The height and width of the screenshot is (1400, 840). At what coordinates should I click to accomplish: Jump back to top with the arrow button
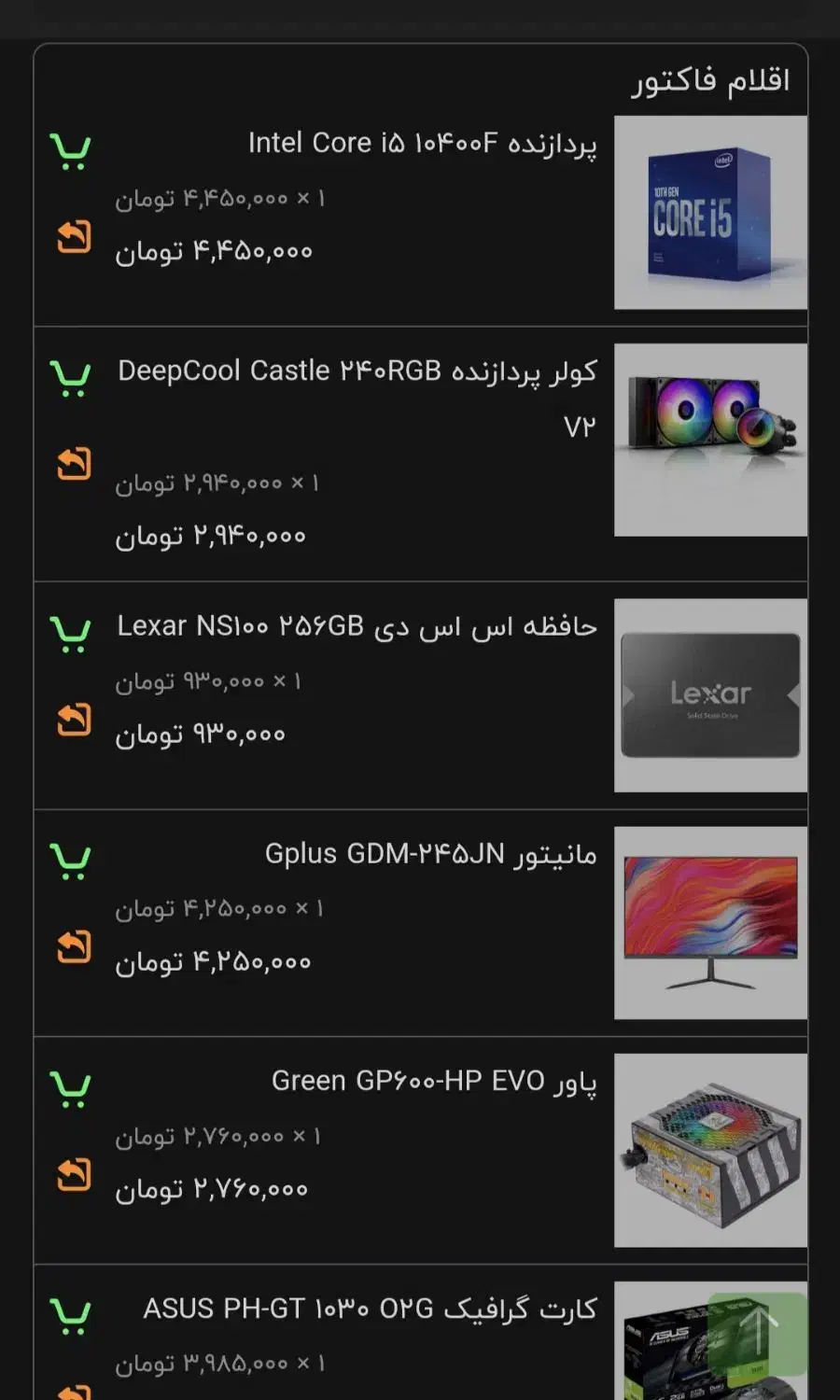pos(757,1333)
